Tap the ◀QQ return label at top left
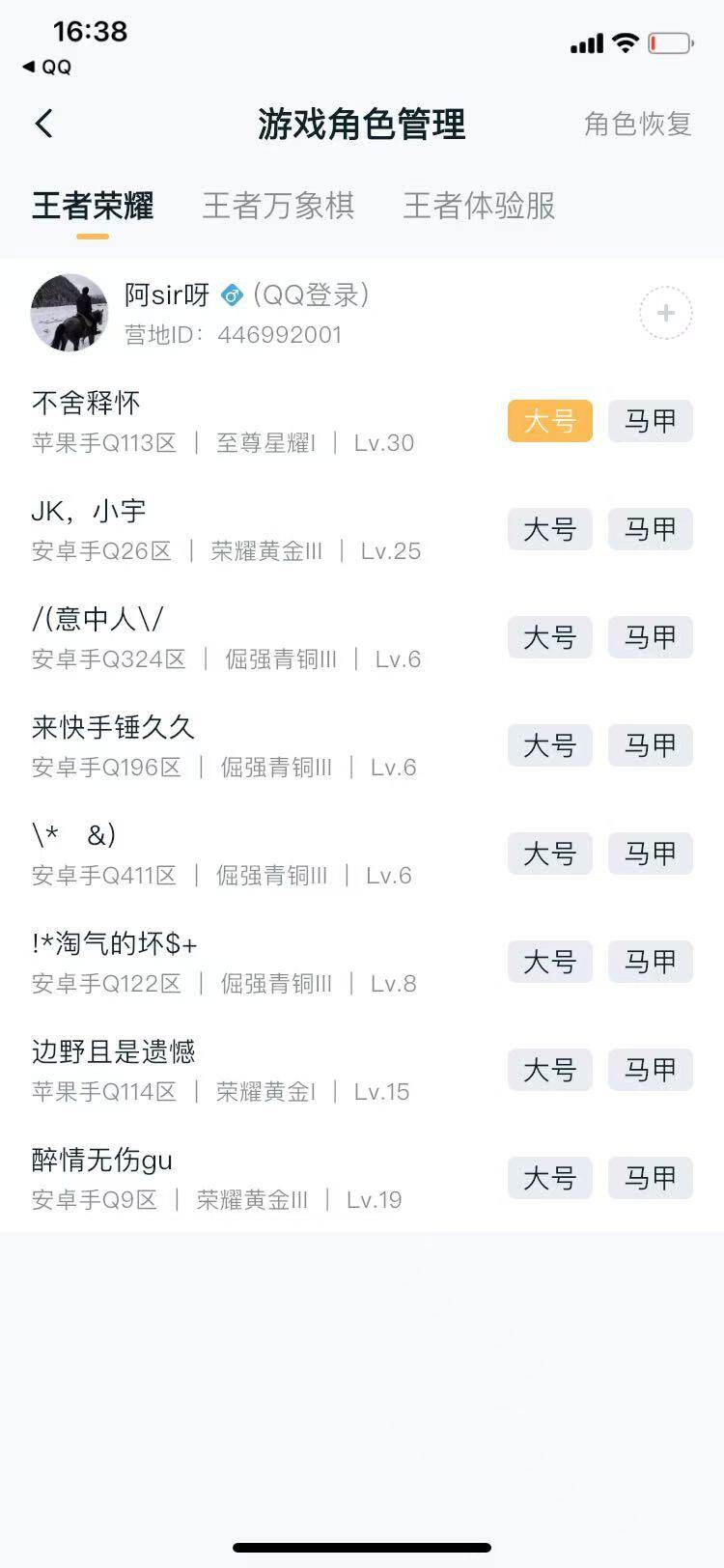724x1568 pixels. (44, 67)
